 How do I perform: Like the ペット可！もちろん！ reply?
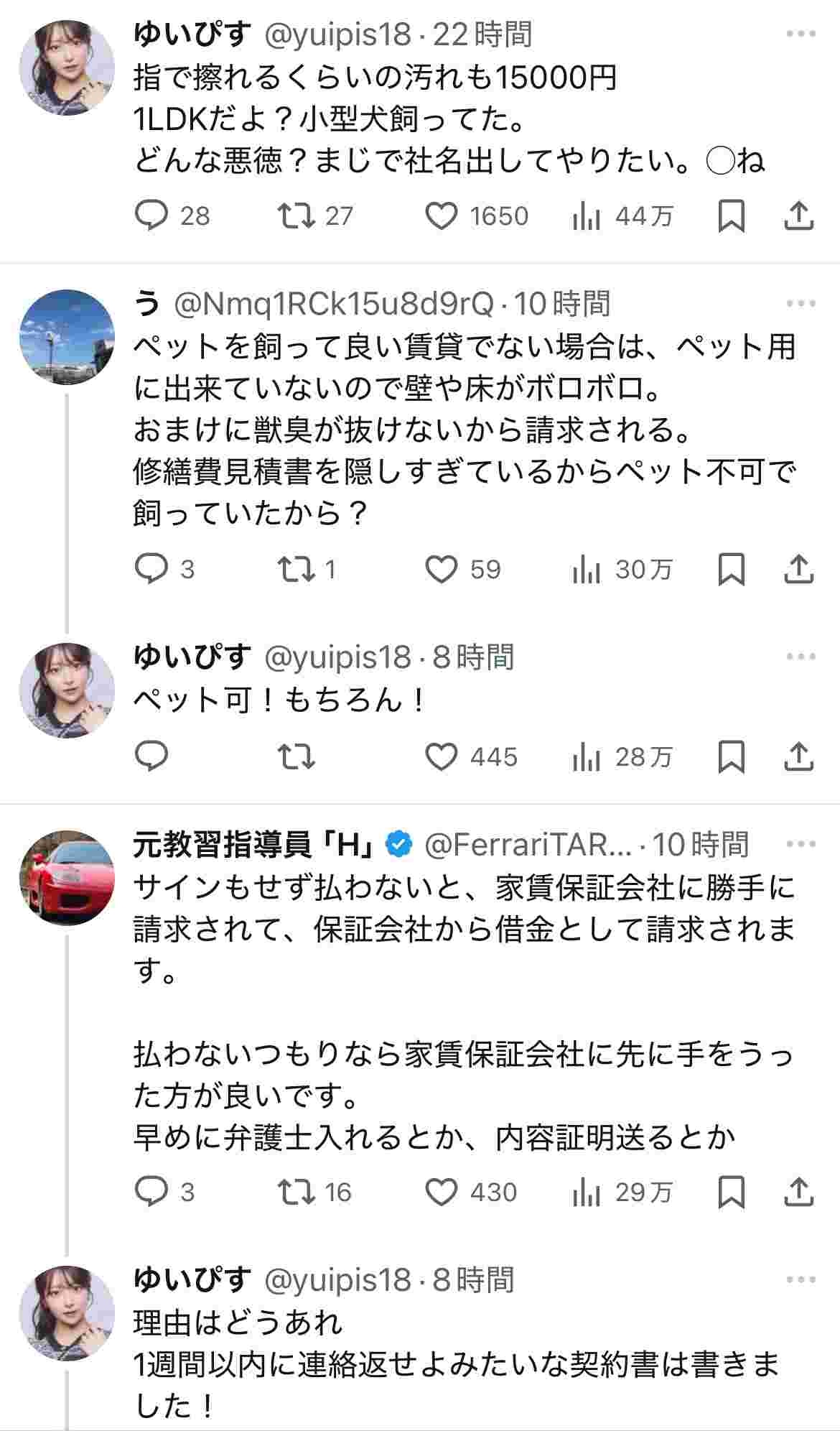coord(442,757)
